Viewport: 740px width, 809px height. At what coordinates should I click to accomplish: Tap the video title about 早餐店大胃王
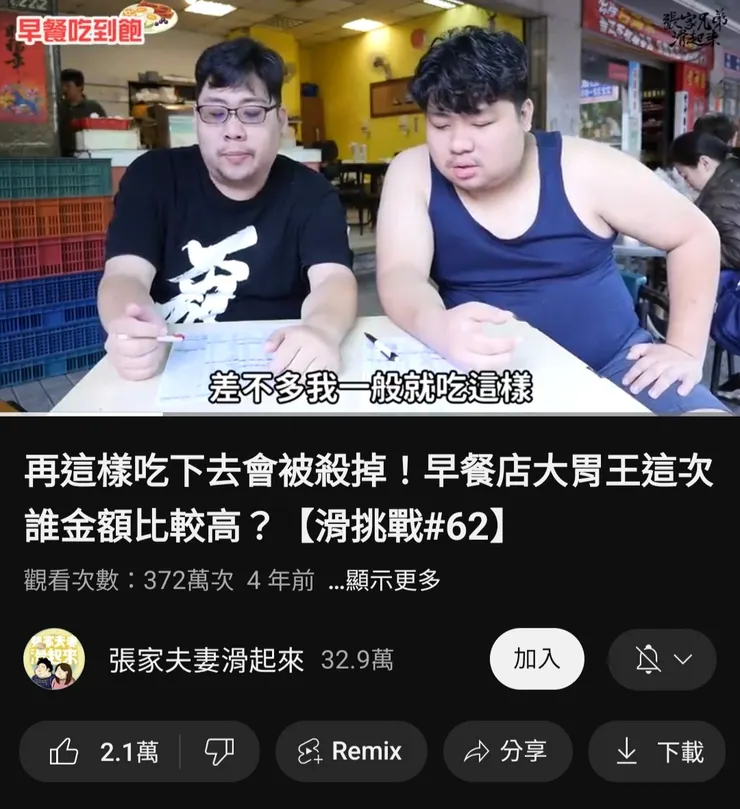pyautogui.click(x=370, y=494)
